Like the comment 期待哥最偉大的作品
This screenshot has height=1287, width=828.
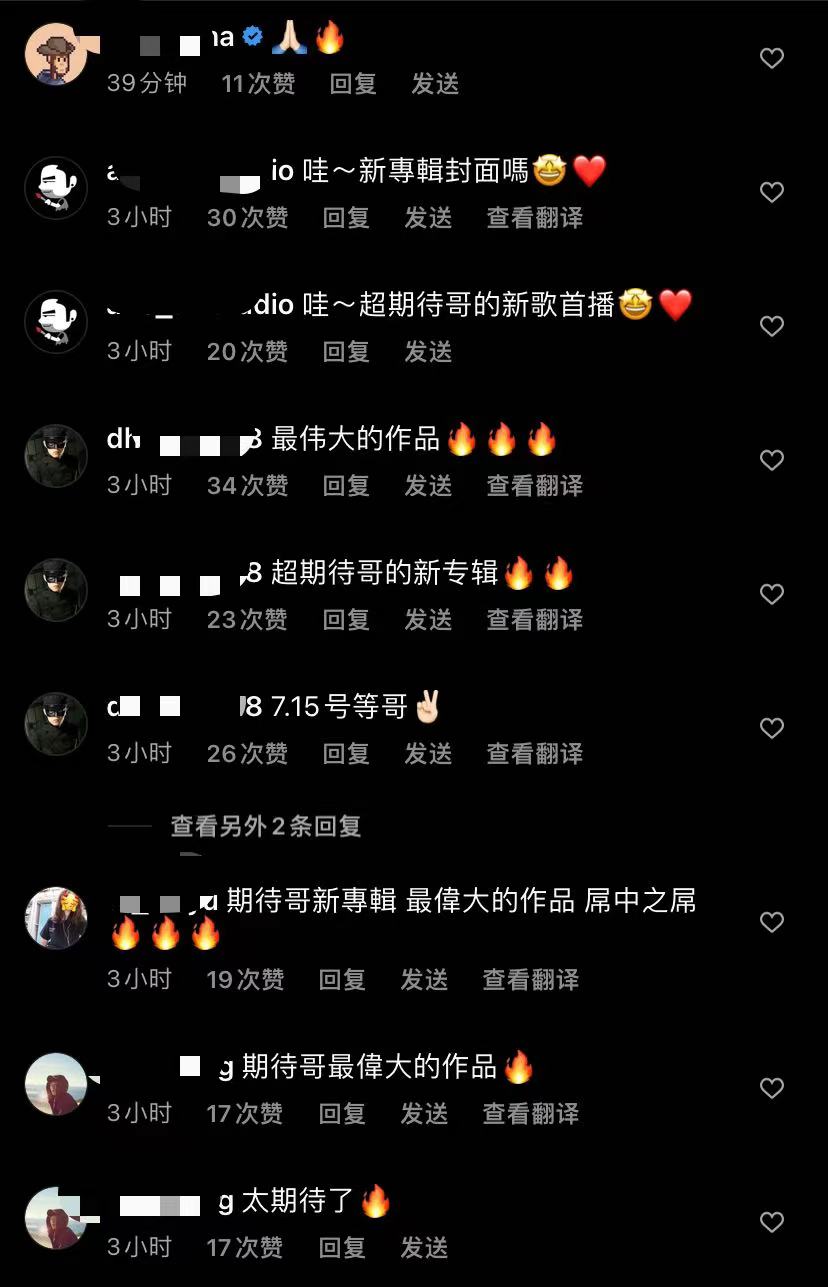pyautogui.click(x=772, y=1088)
